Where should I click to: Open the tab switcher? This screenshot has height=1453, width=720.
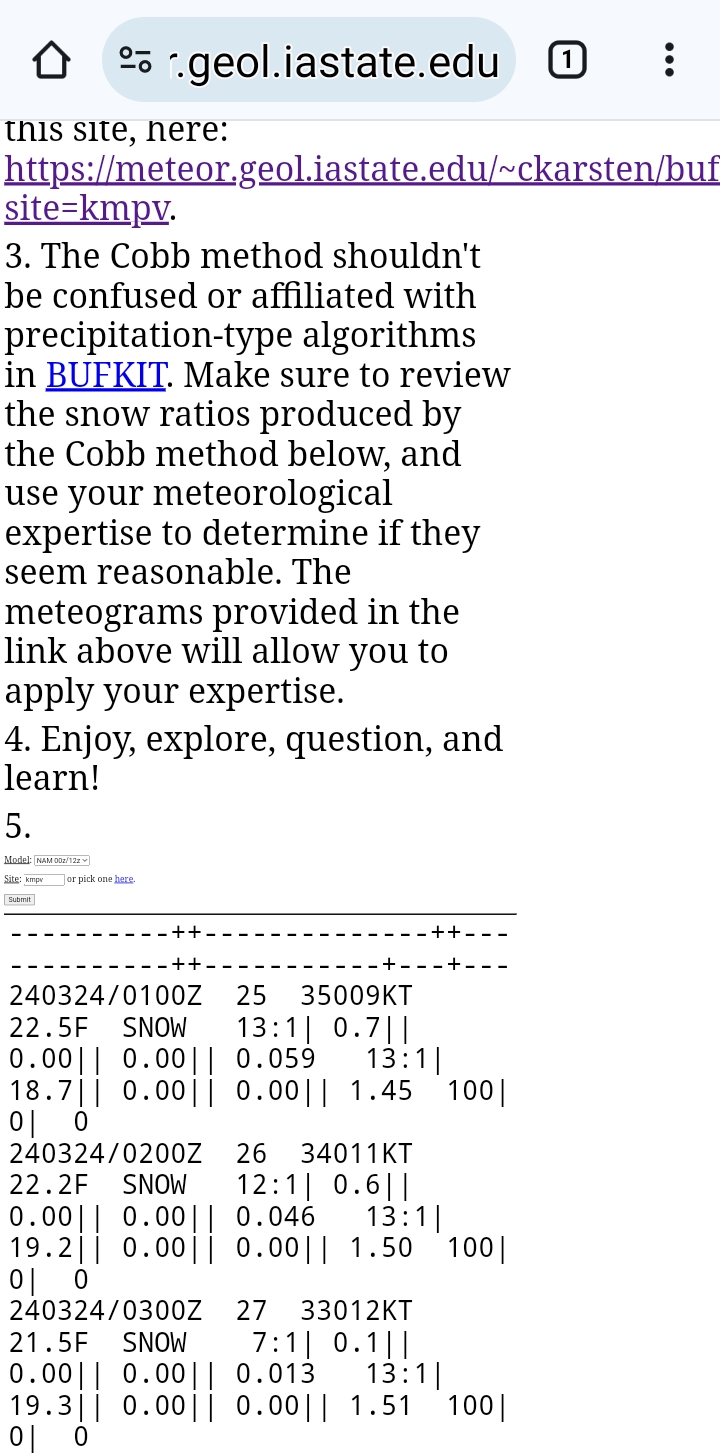click(567, 61)
